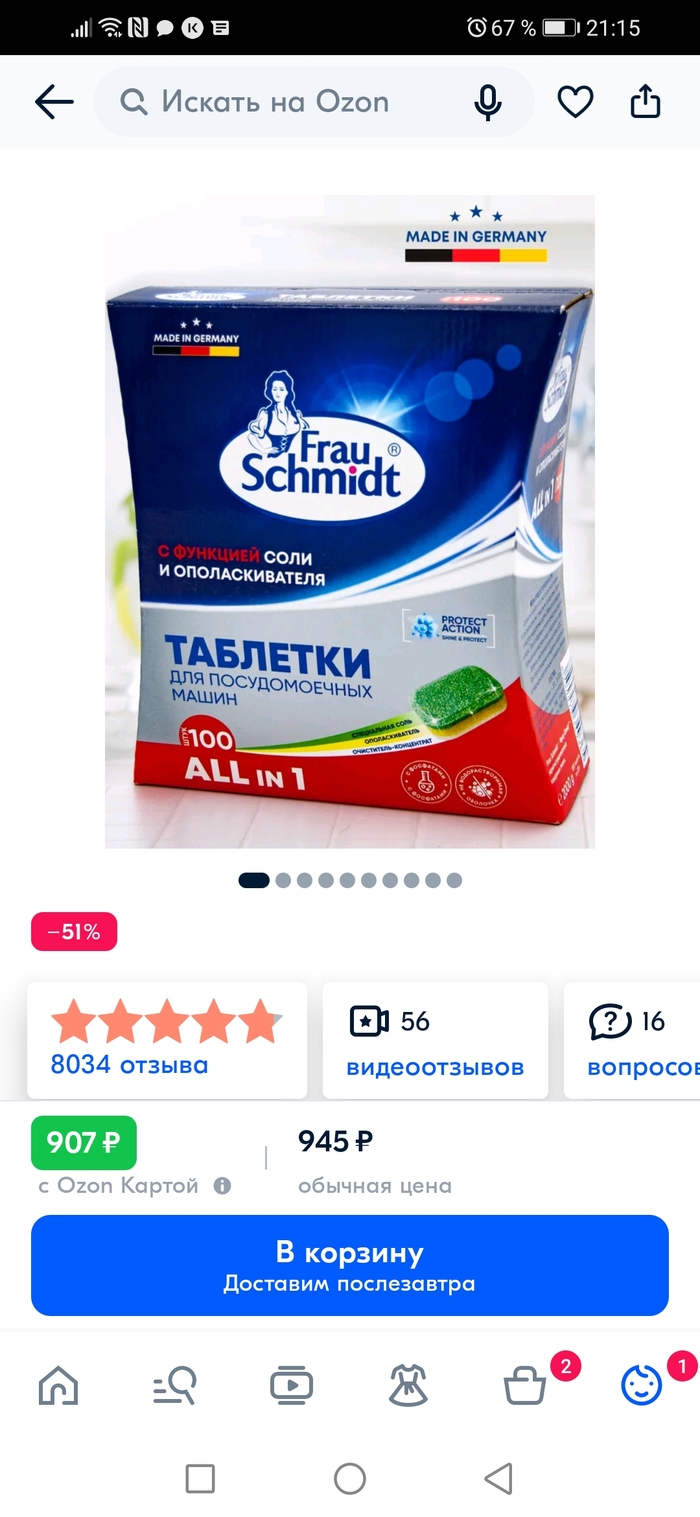Add product to favorites with the heart icon
The width and height of the screenshot is (700, 1517).
pos(575,102)
